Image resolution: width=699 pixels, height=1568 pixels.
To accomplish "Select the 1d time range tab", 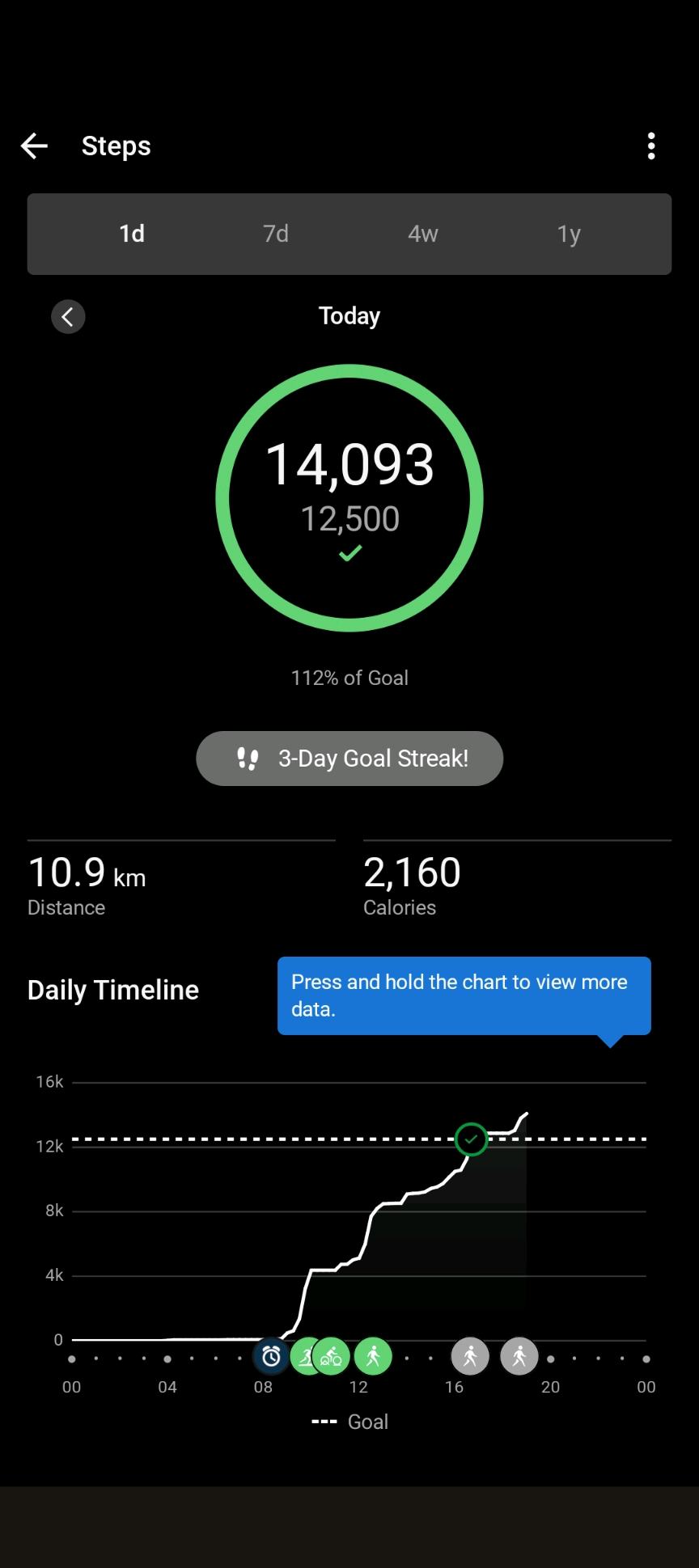I will [x=132, y=234].
